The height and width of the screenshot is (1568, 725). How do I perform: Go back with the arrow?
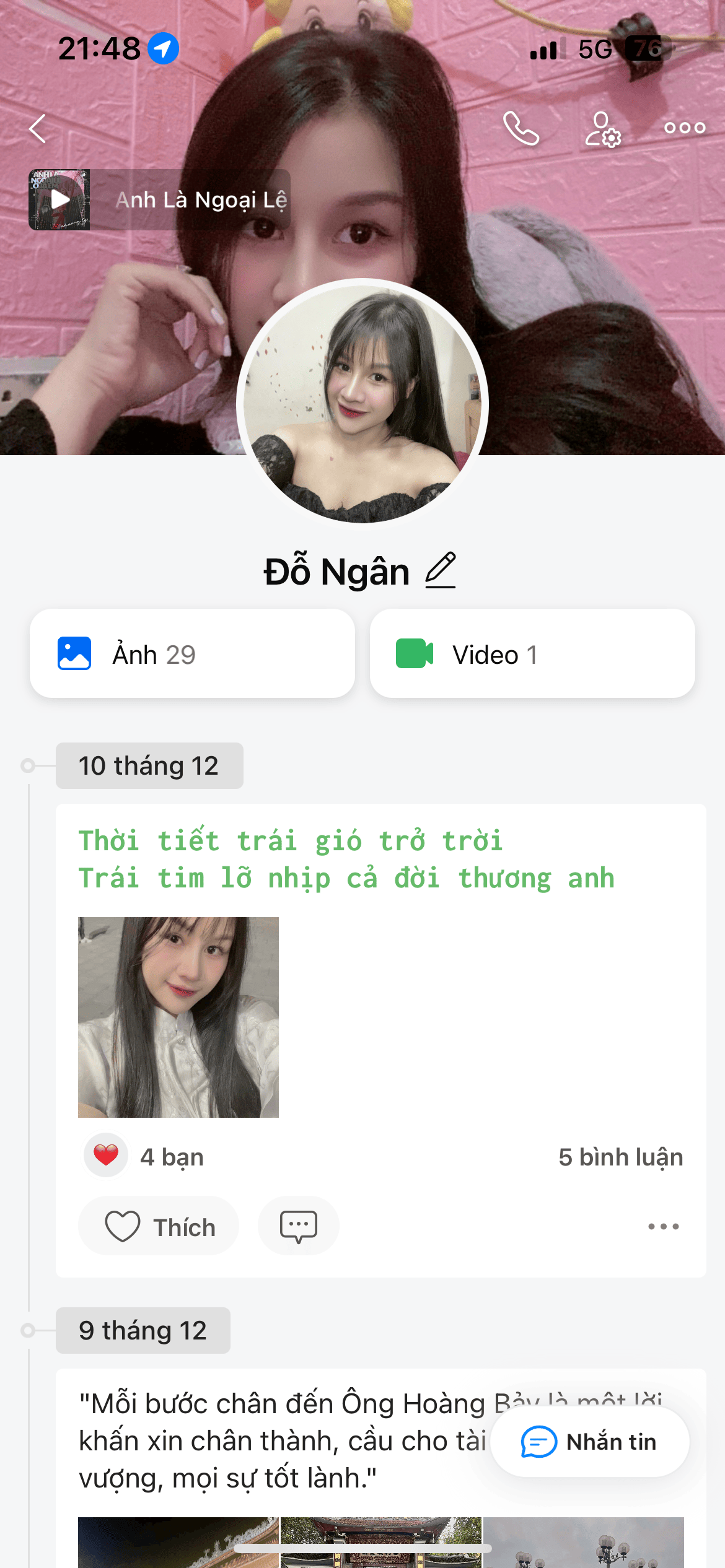37,128
